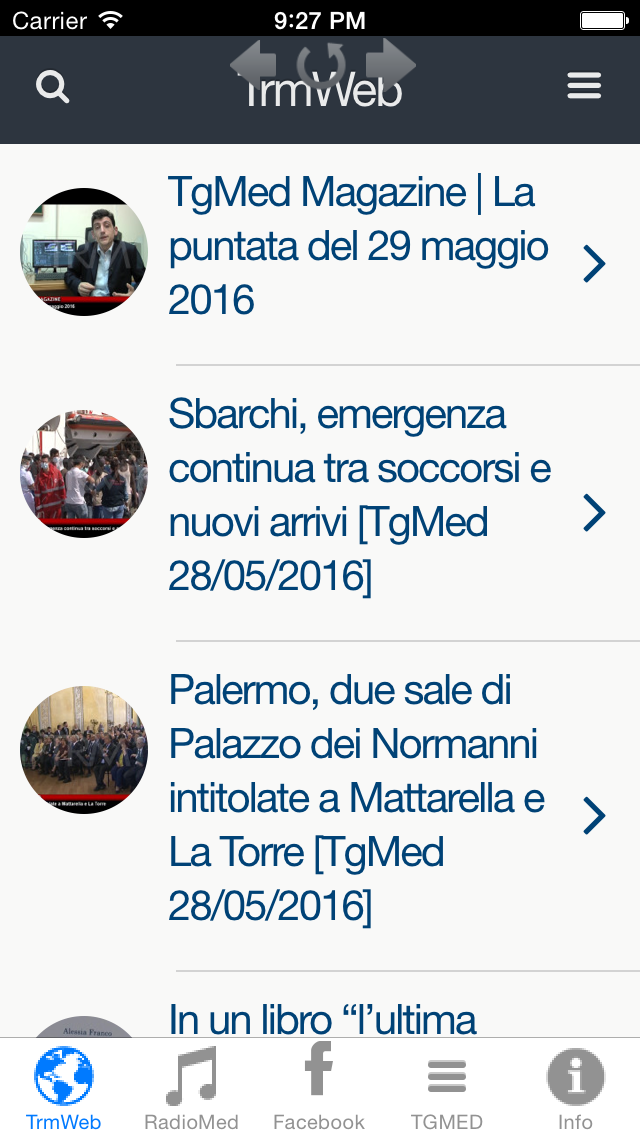The width and height of the screenshot is (640, 1136).
Task: Open TgMed Magazine 29 maggio 2016 episode
Action: 358,246
